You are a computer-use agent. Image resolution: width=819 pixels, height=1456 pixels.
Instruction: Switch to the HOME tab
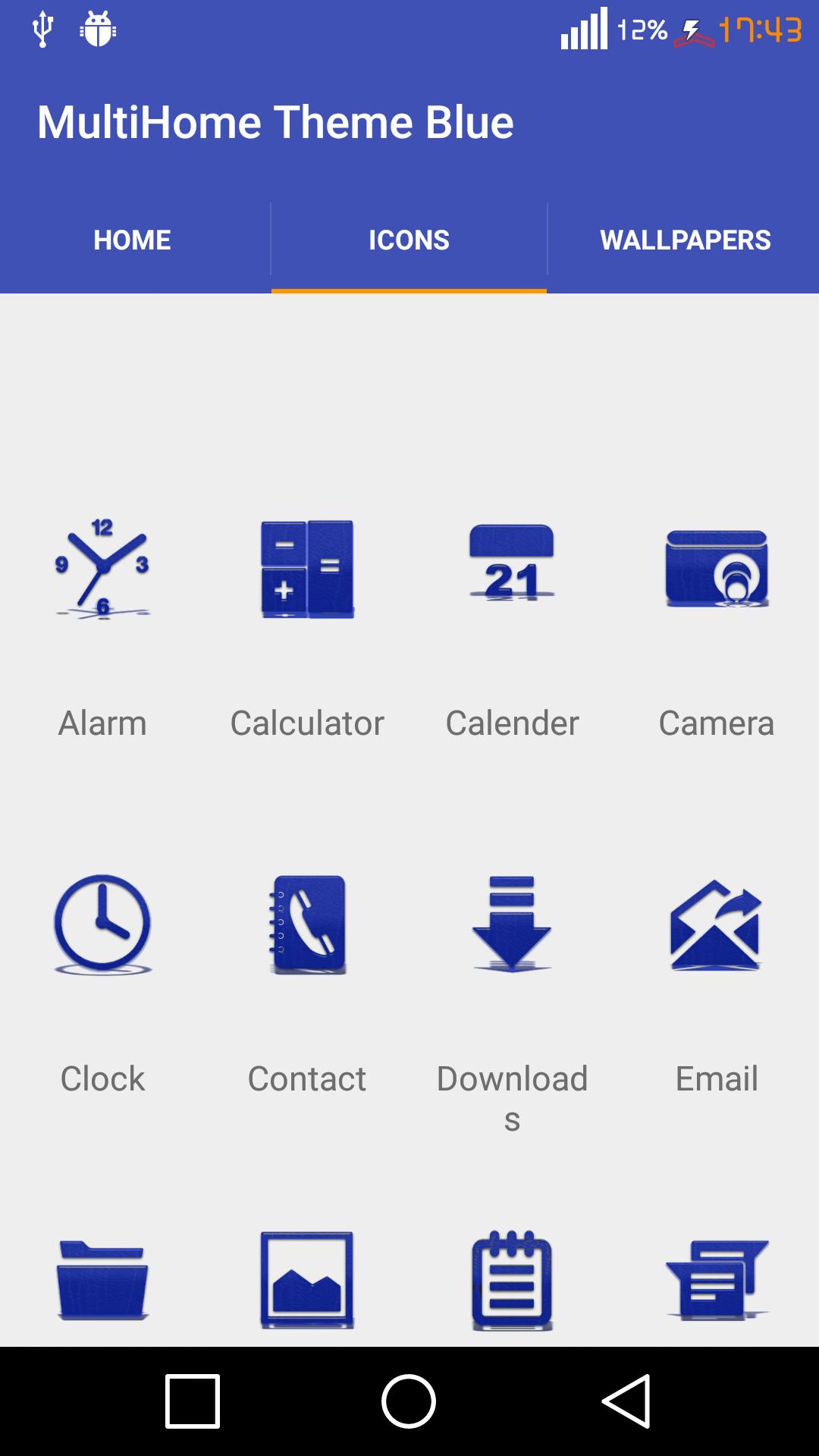coord(133,240)
